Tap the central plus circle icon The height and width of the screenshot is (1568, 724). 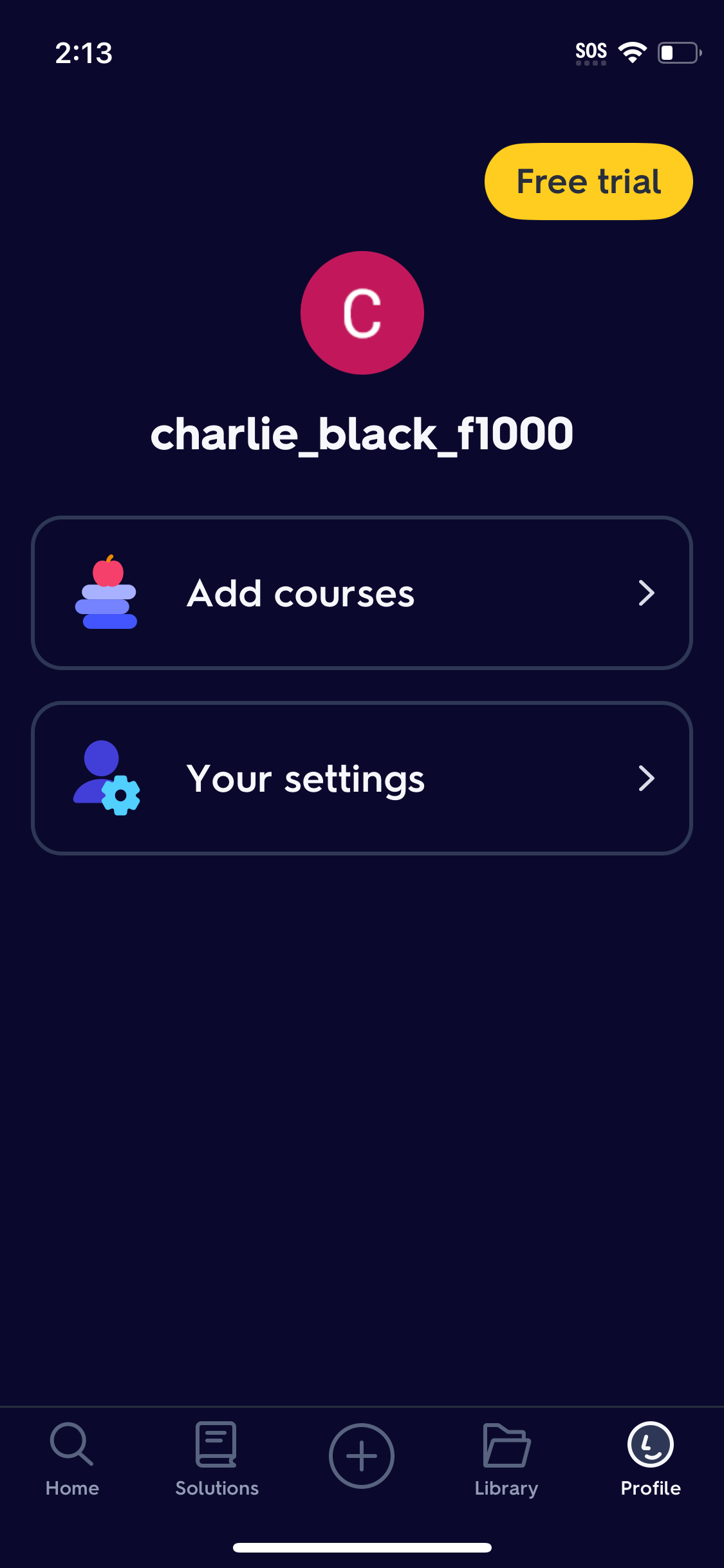click(x=362, y=1456)
